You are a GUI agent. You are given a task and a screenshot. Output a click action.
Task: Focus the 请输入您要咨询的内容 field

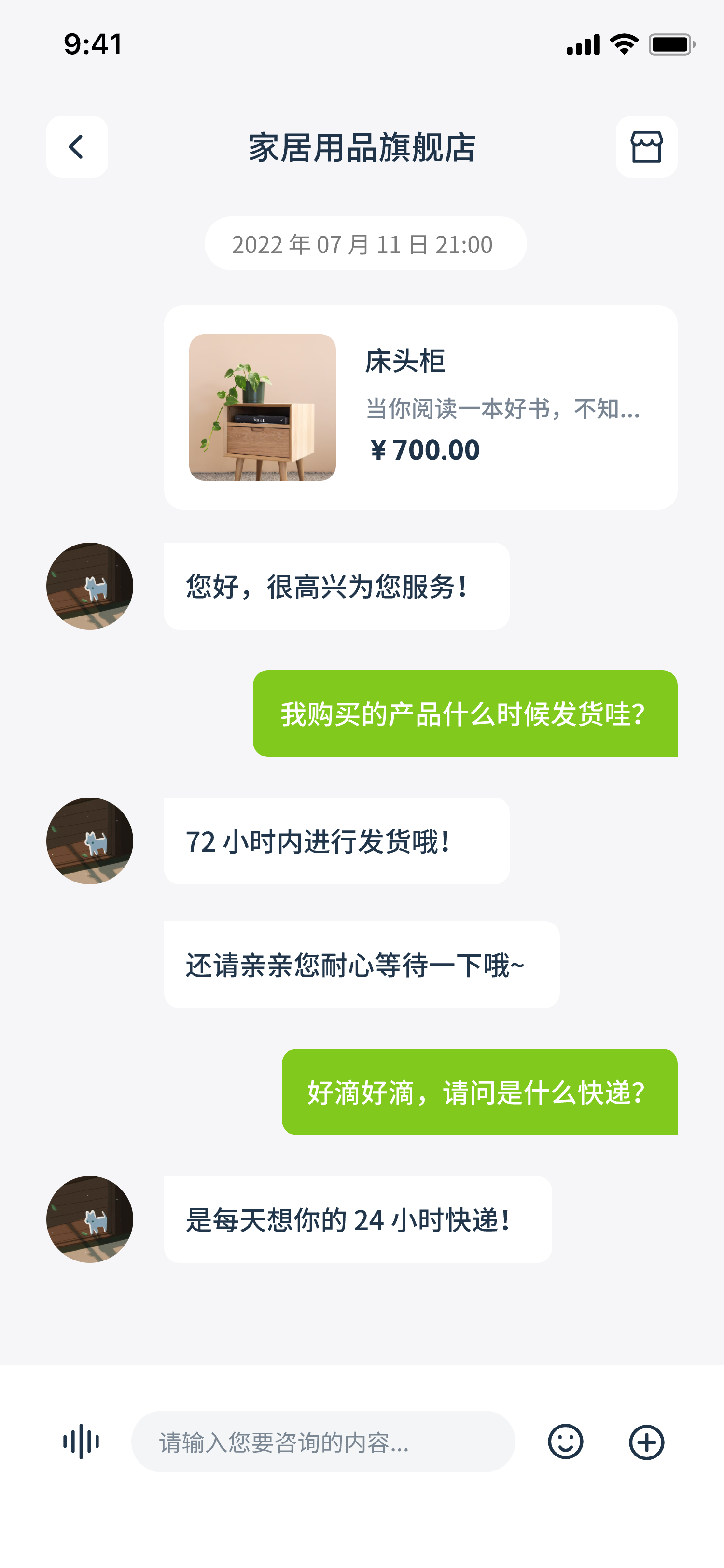pos(323,1442)
